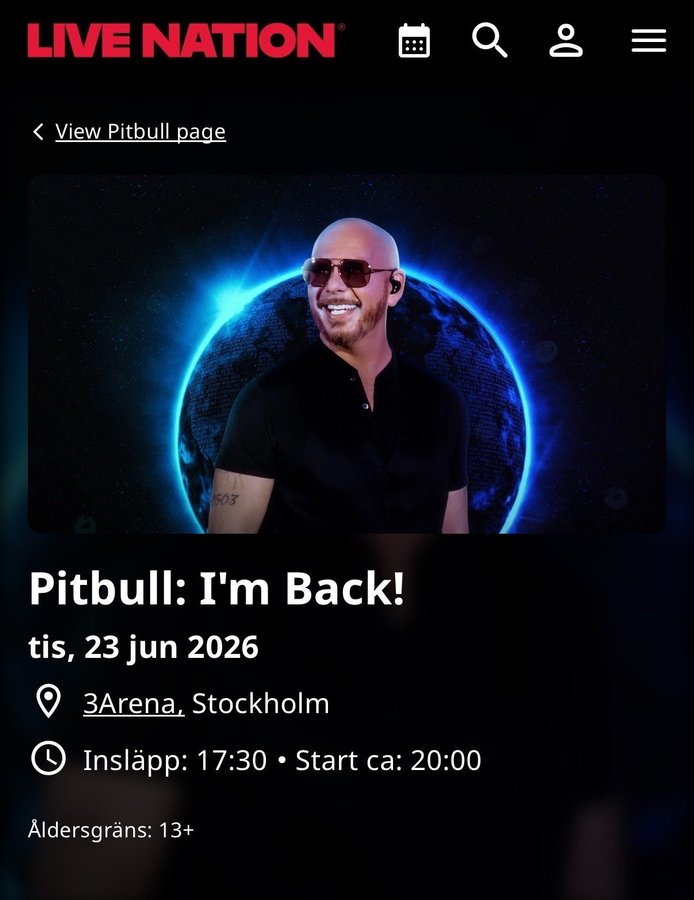Go back via View Pitbull page

click(x=140, y=131)
